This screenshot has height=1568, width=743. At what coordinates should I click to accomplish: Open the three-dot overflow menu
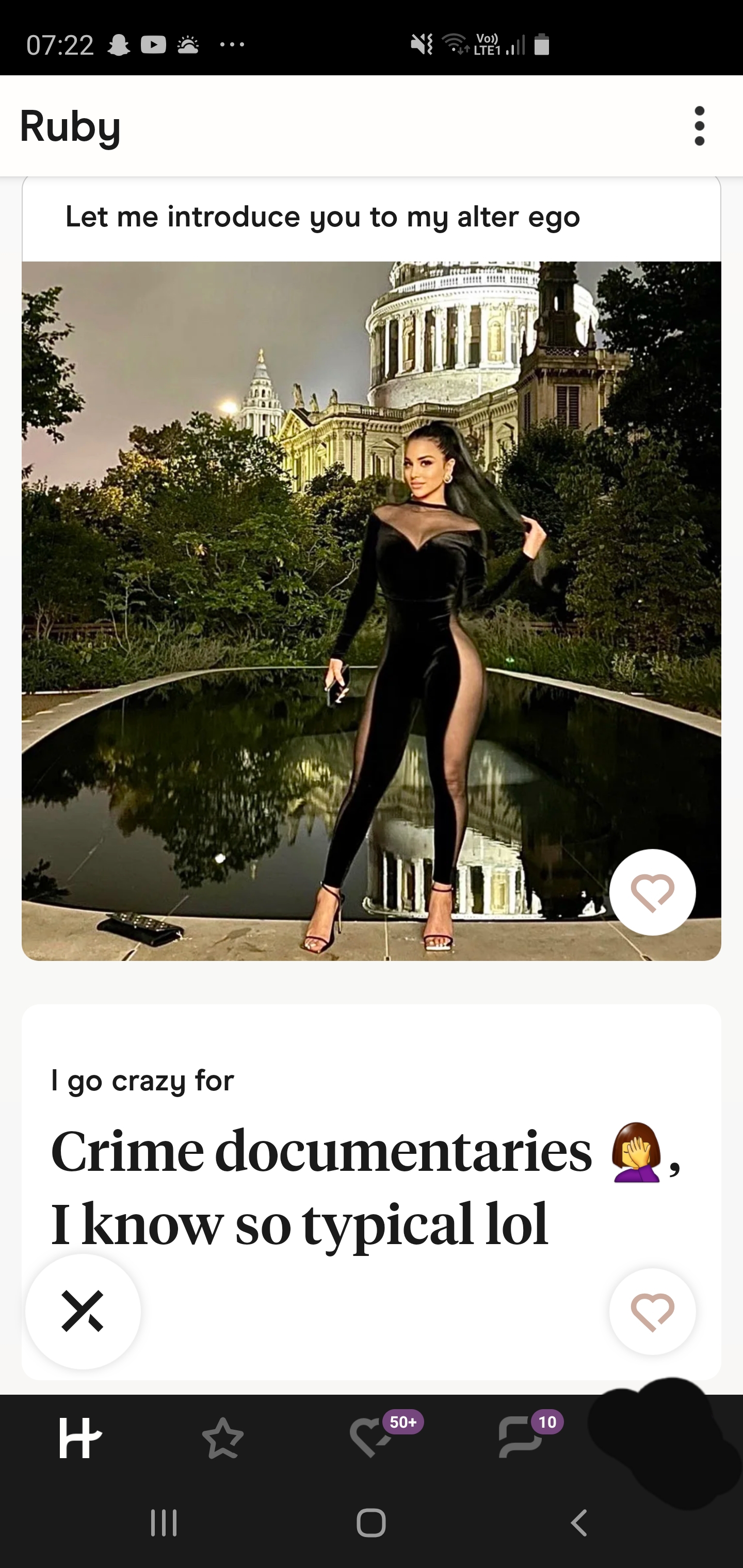[699, 126]
